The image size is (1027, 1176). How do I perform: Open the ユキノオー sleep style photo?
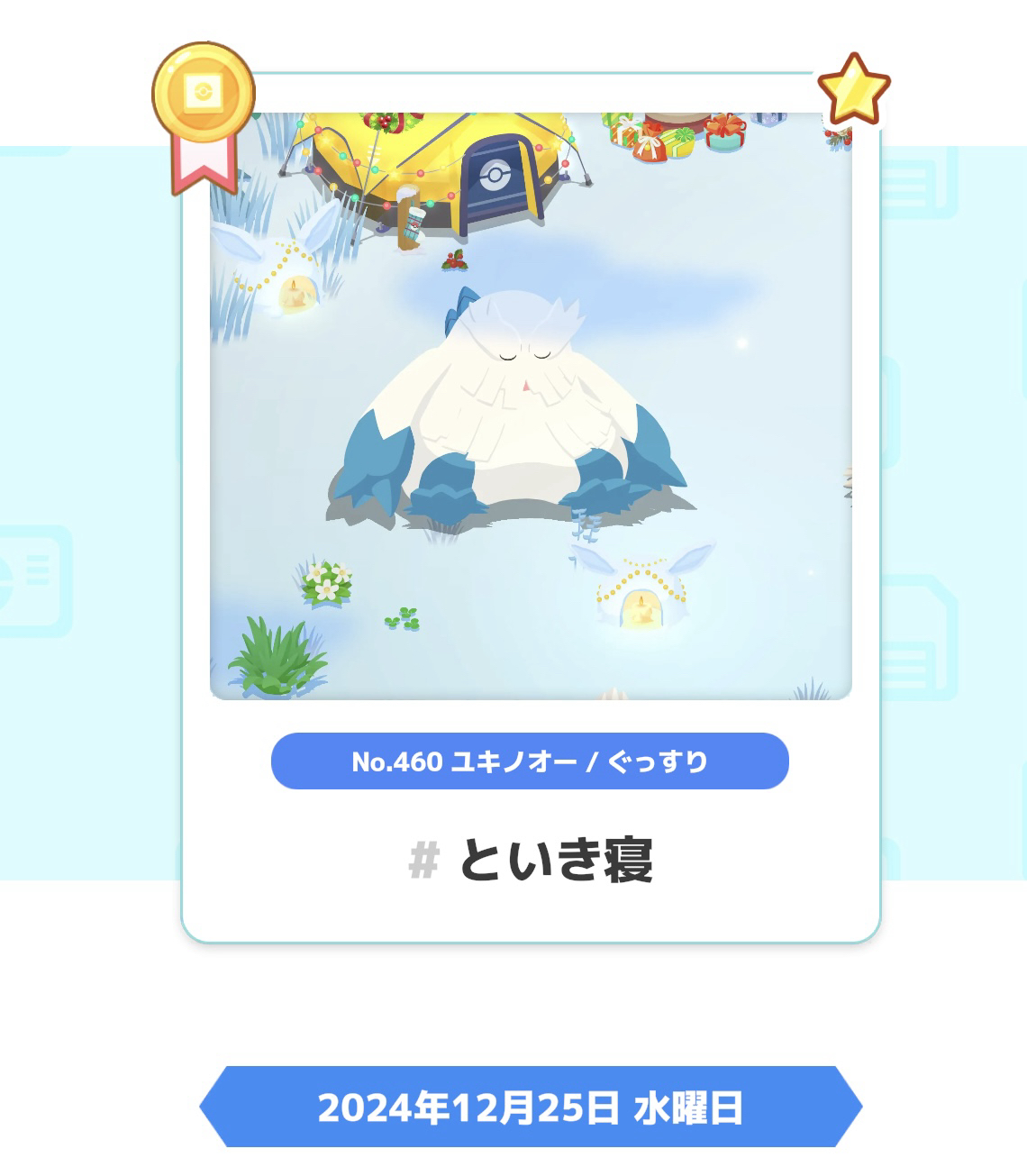pos(530,406)
